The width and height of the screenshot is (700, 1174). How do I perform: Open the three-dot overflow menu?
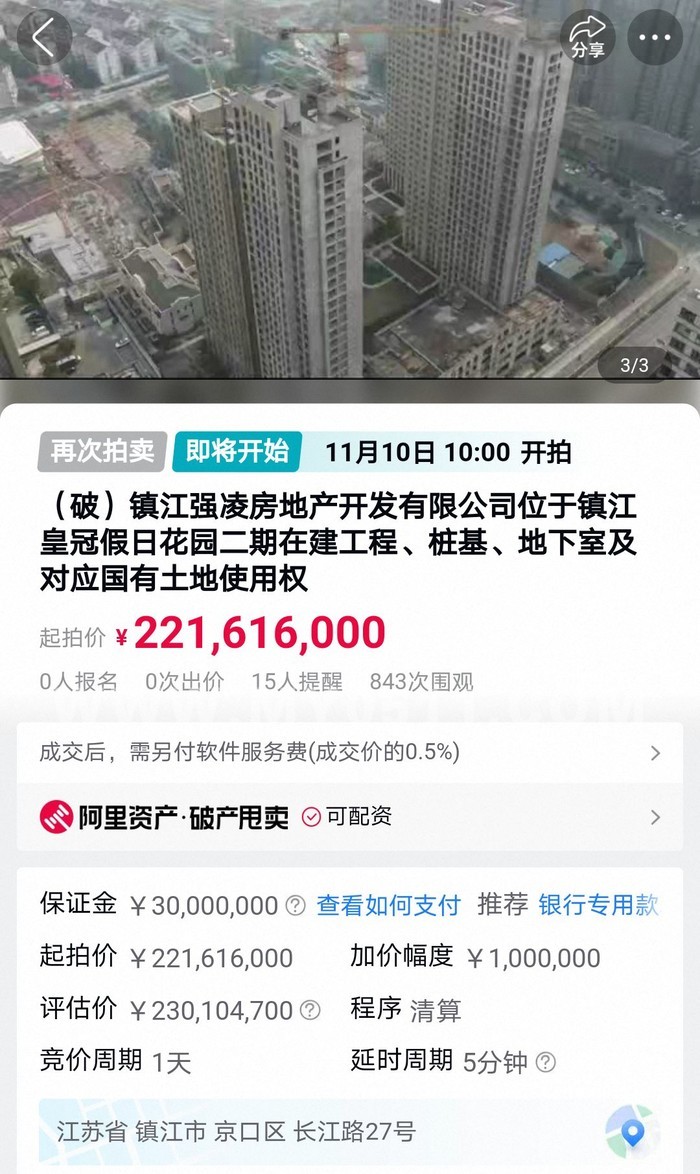tap(654, 38)
